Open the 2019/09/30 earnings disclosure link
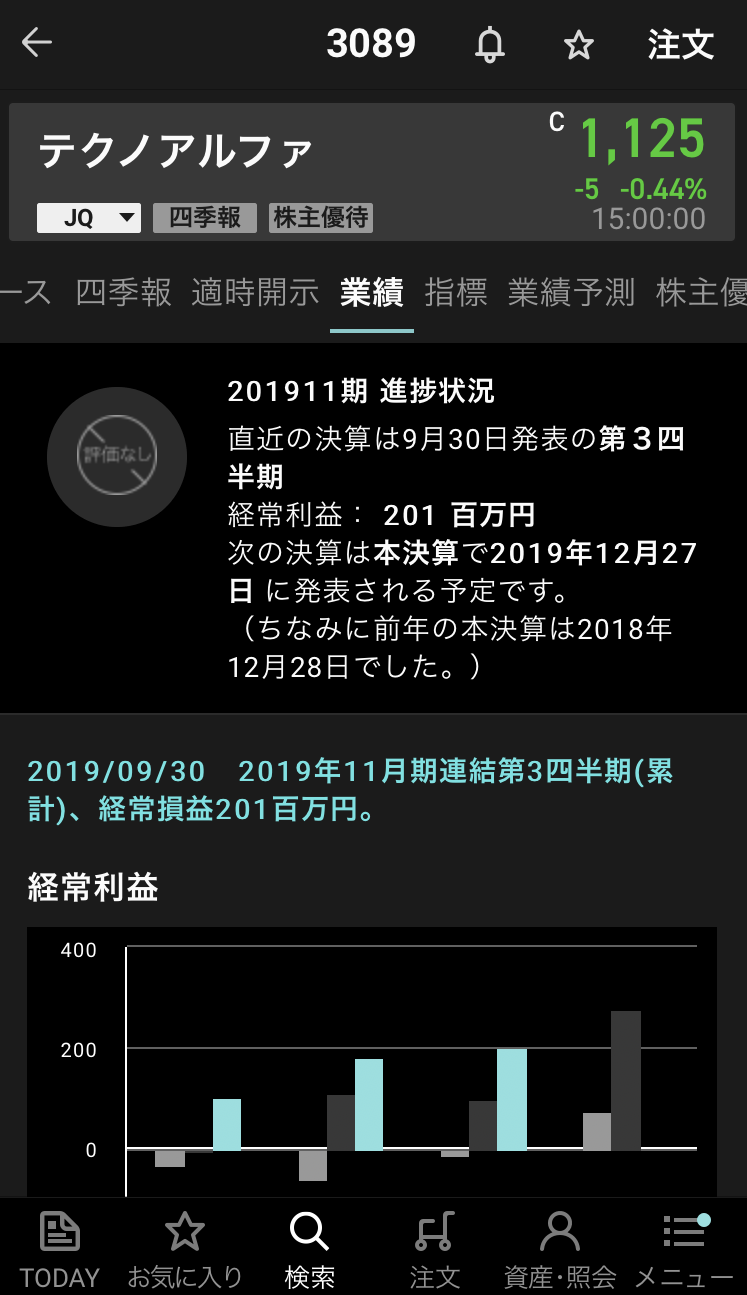Viewport: 747px width, 1295px height. tap(350, 790)
